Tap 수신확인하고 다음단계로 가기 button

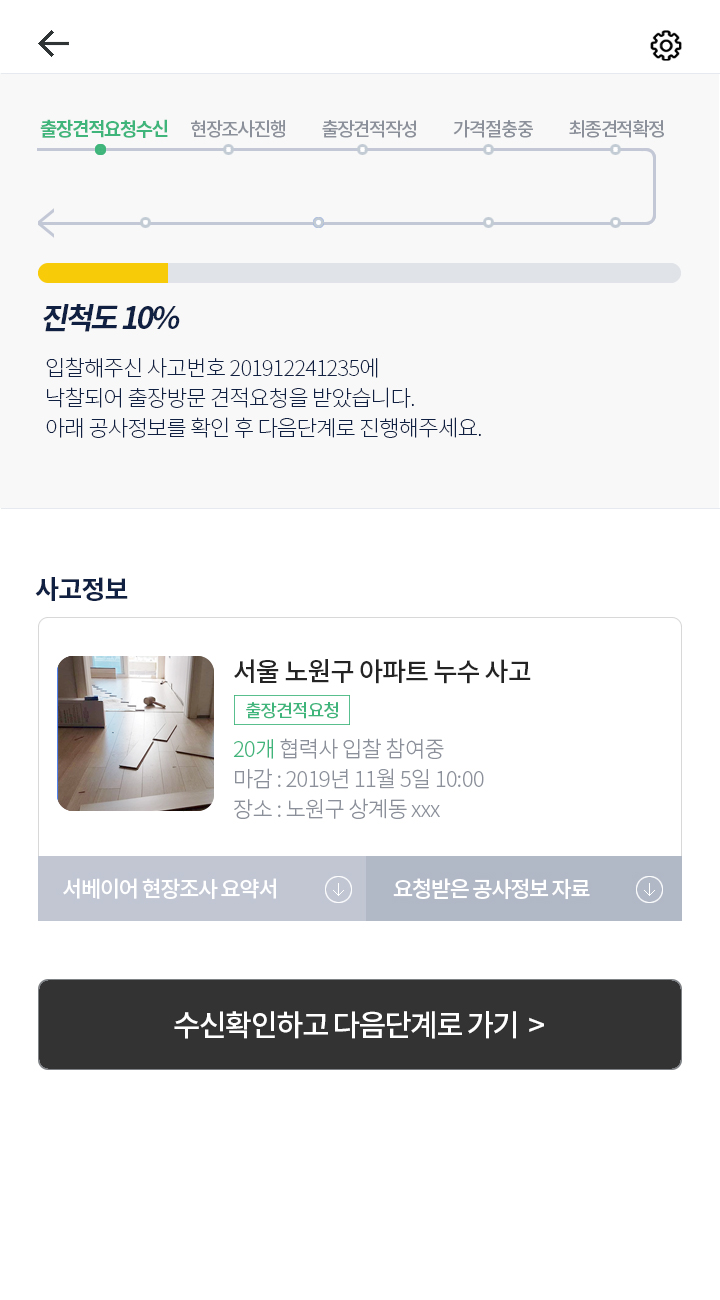[x=360, y=1024]
